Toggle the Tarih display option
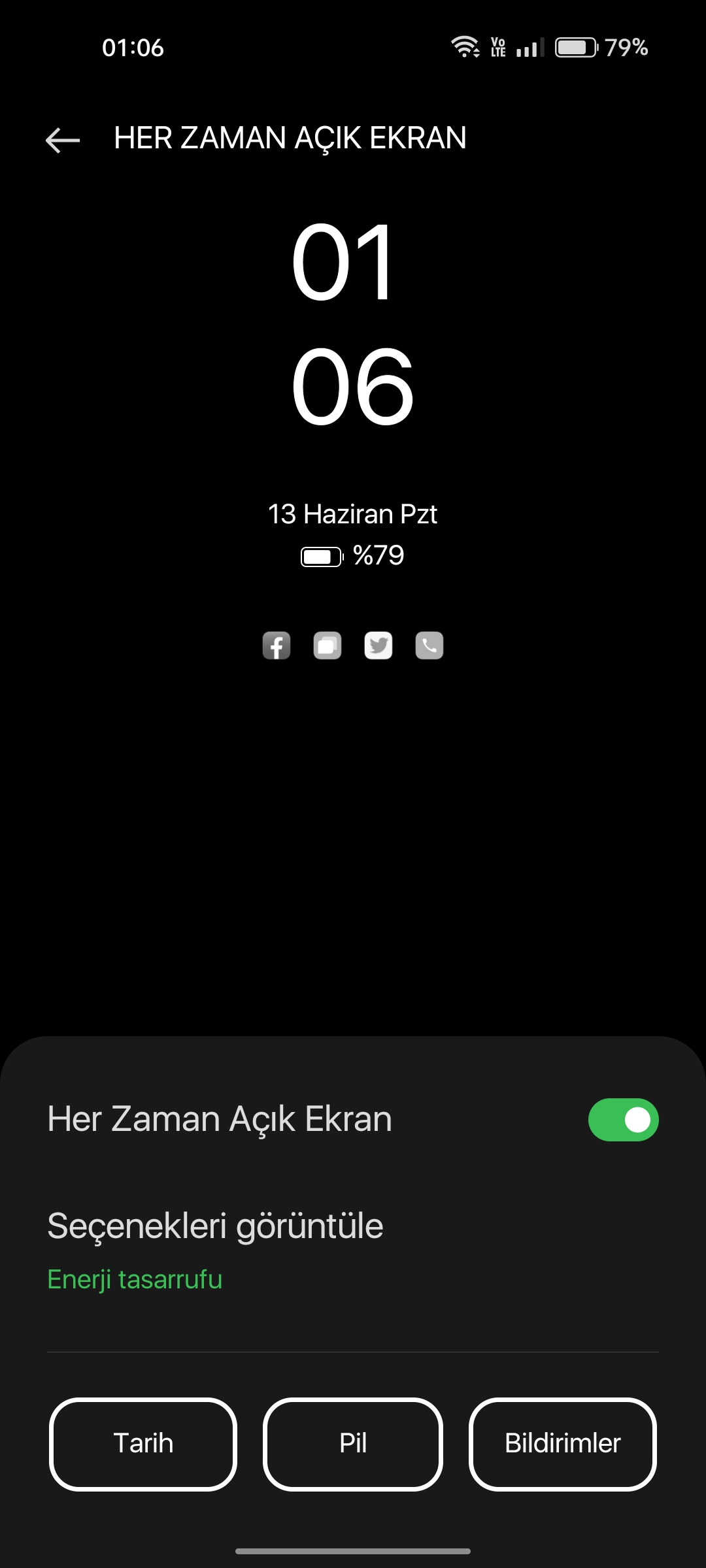Viewport: 706px width, 1568px height. pos(143,1444)
